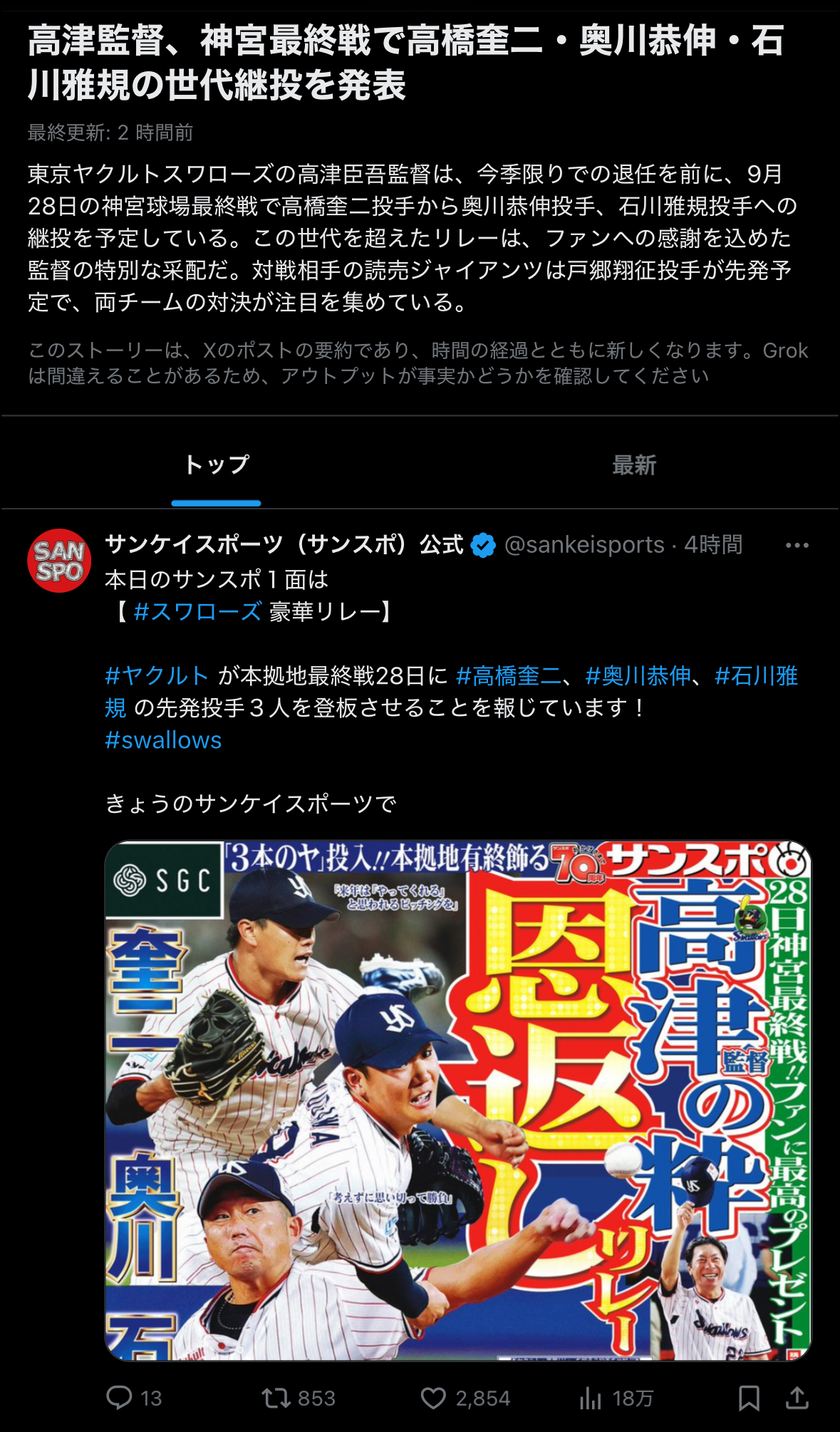Open Sankei Sports profile avatar
The width and height of the screenshot is (840, 1432).
tap(59, 561)
